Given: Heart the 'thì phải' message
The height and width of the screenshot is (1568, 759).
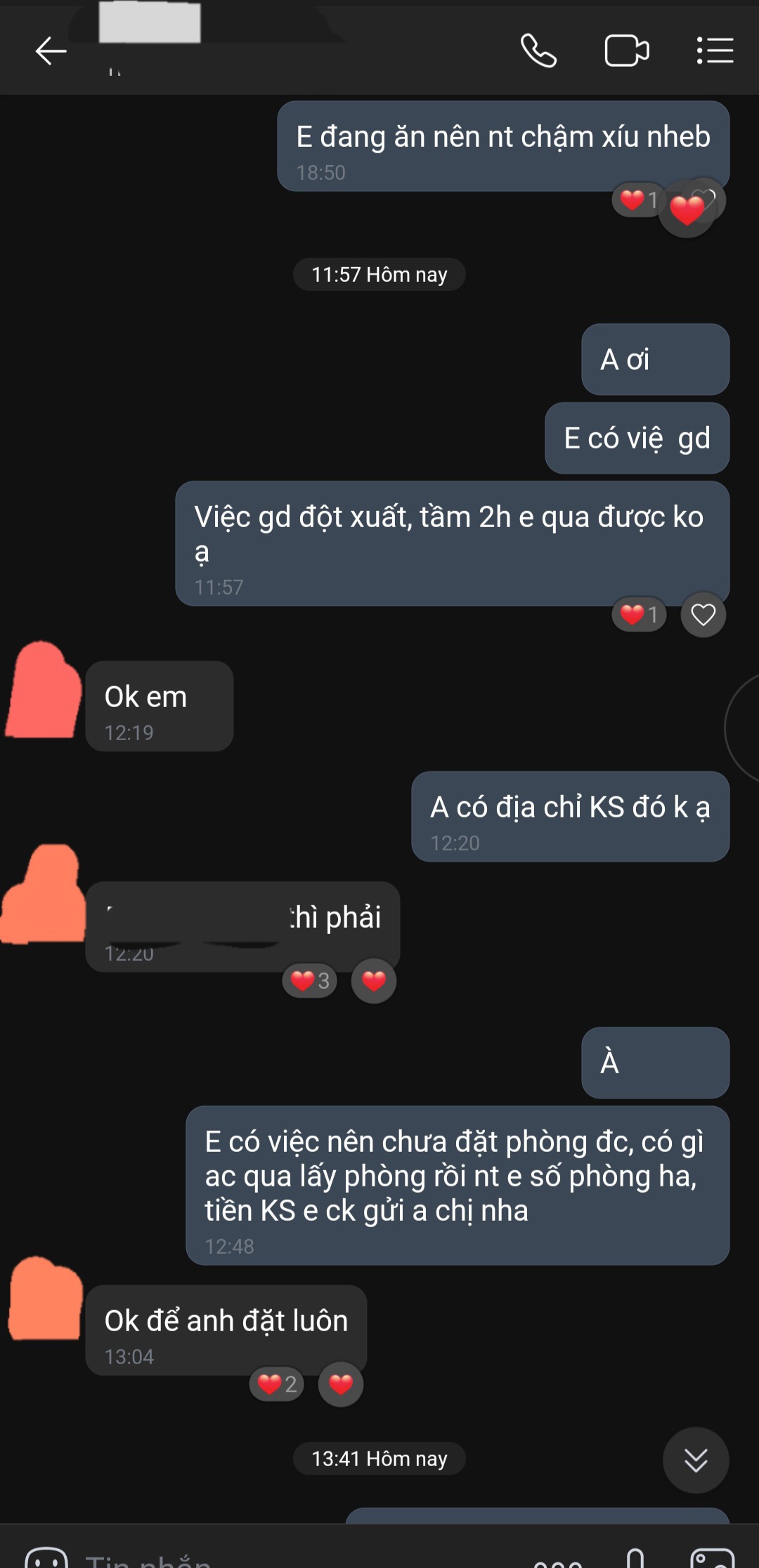Looking at the screenshot, I should tap(373, 980).
